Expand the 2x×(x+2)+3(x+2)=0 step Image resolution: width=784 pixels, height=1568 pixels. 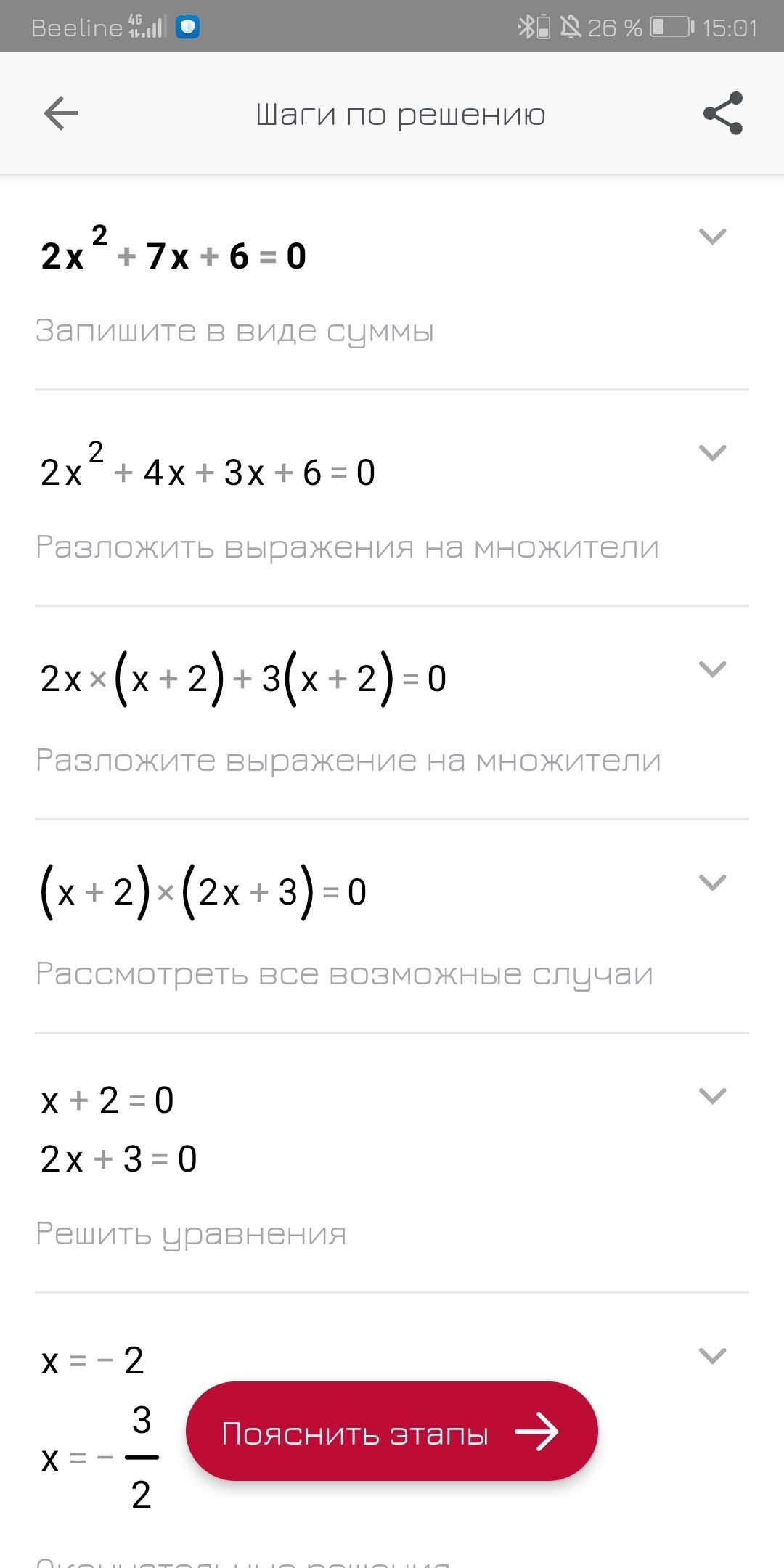click(x=712, y=669)
